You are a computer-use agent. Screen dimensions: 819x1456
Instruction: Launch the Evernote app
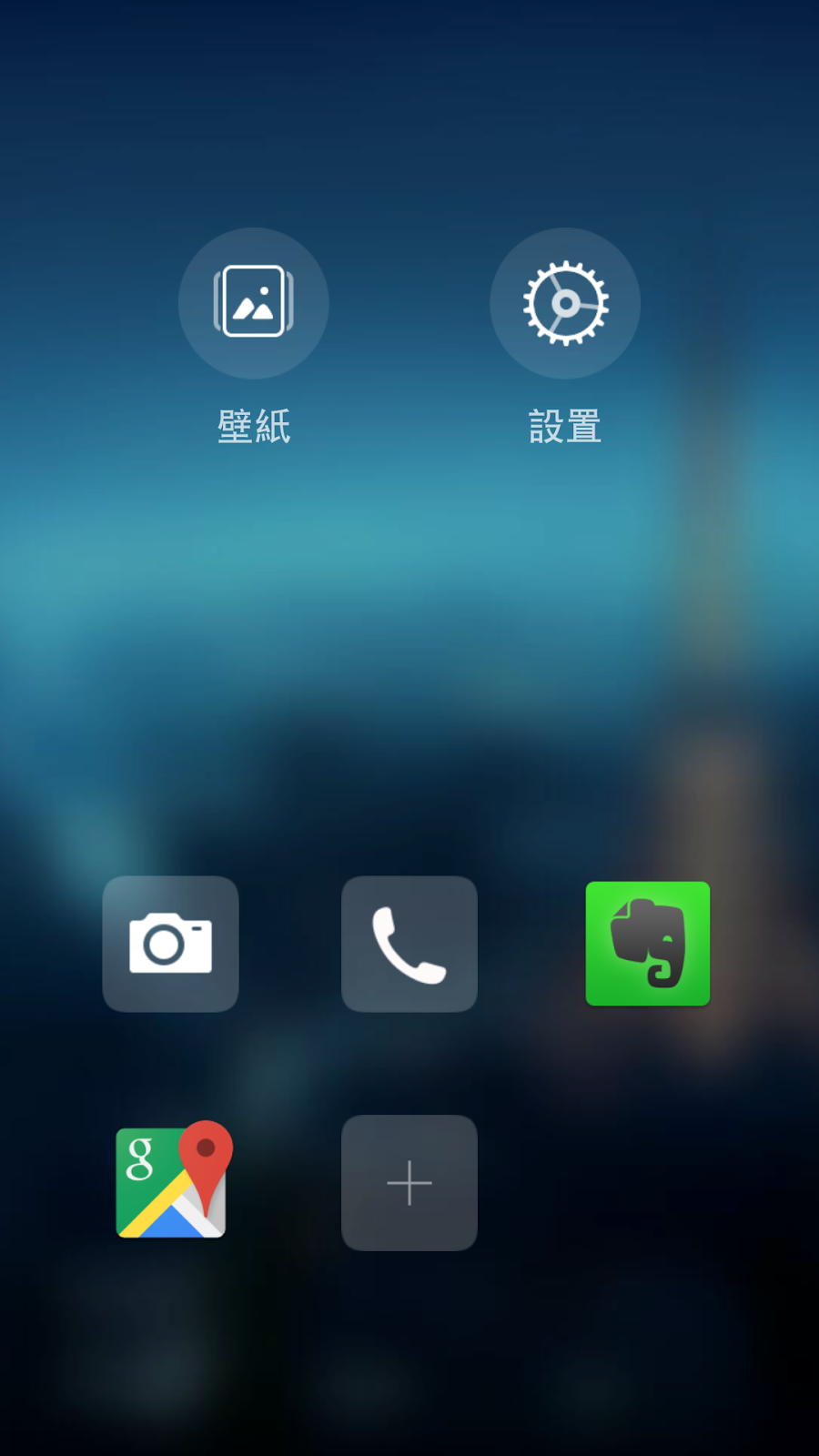pos(647,944)
